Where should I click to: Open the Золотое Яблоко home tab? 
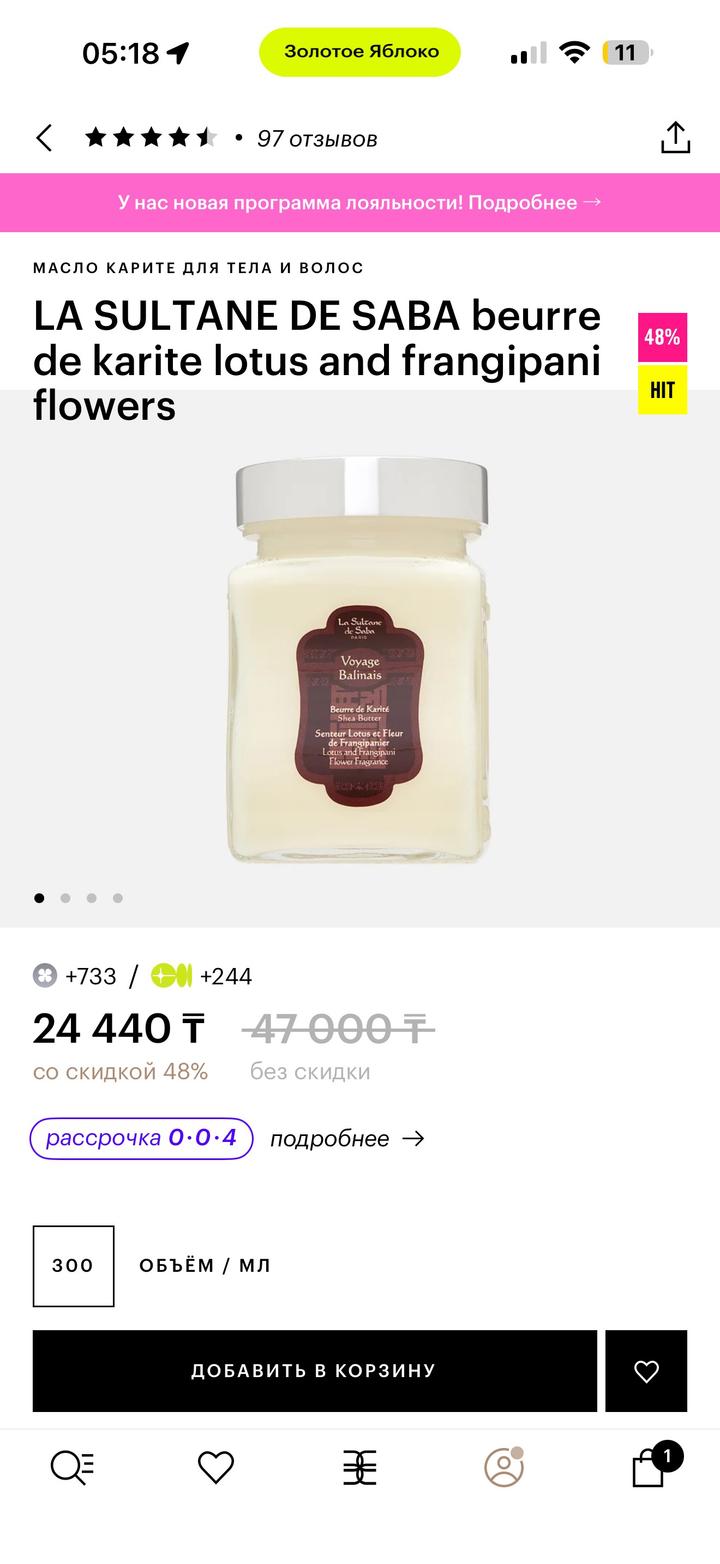[360, 1468]
